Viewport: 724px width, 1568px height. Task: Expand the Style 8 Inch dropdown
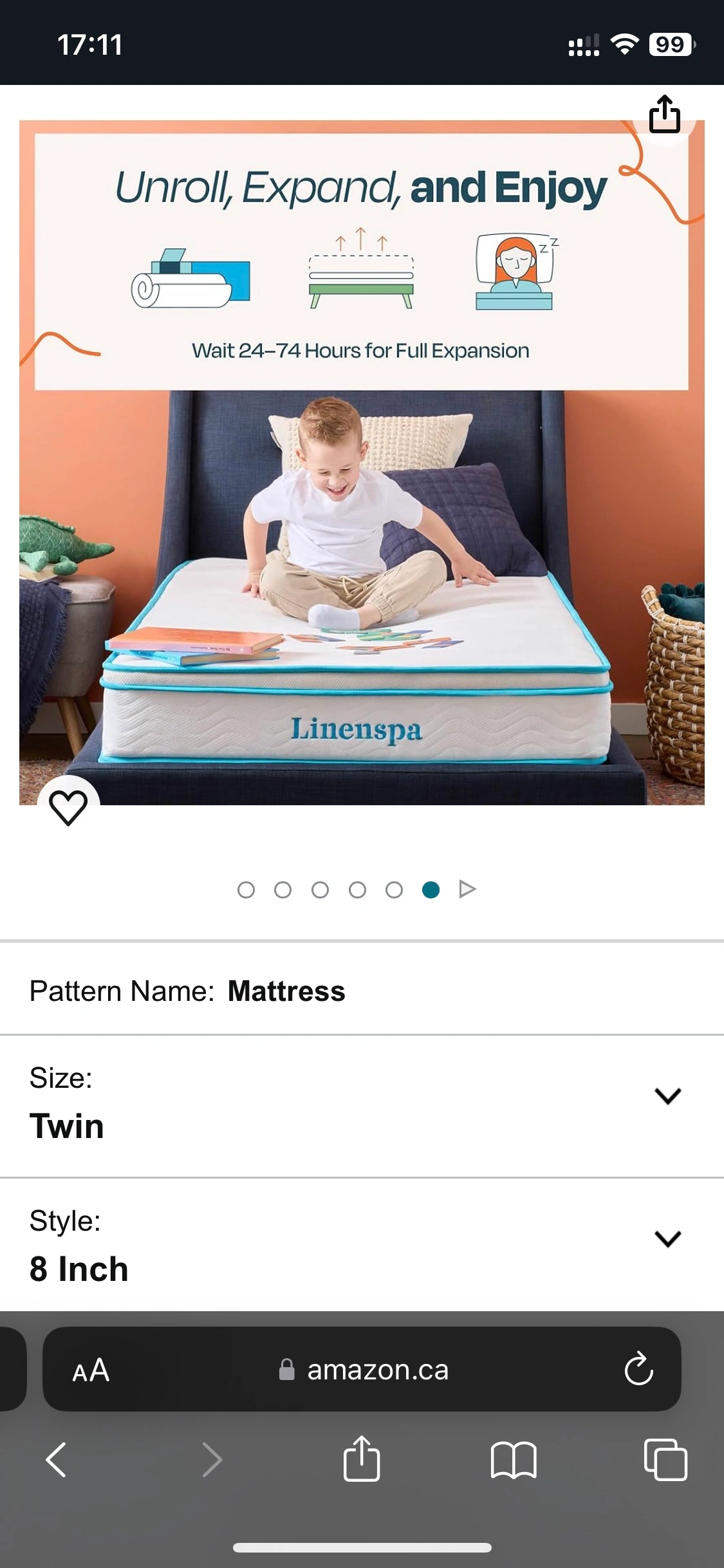coord(667,1238)
